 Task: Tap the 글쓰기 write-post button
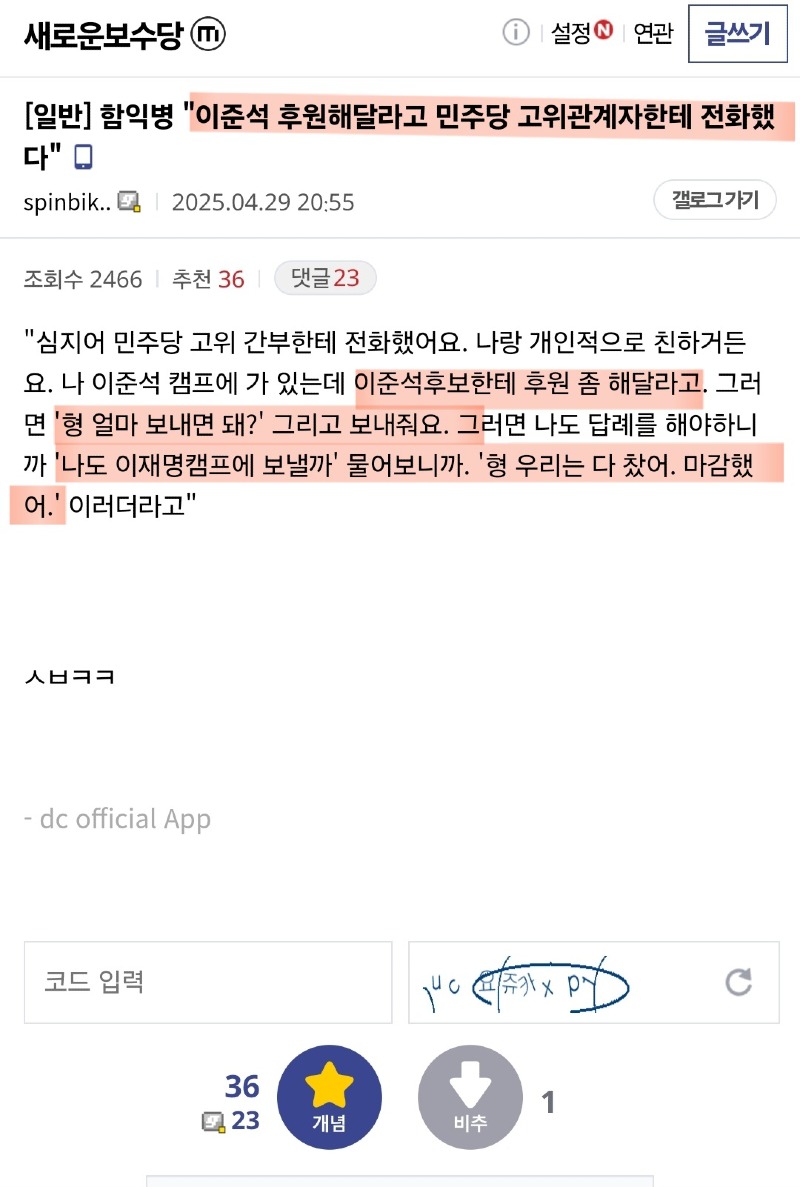click(x=737, y=33)
